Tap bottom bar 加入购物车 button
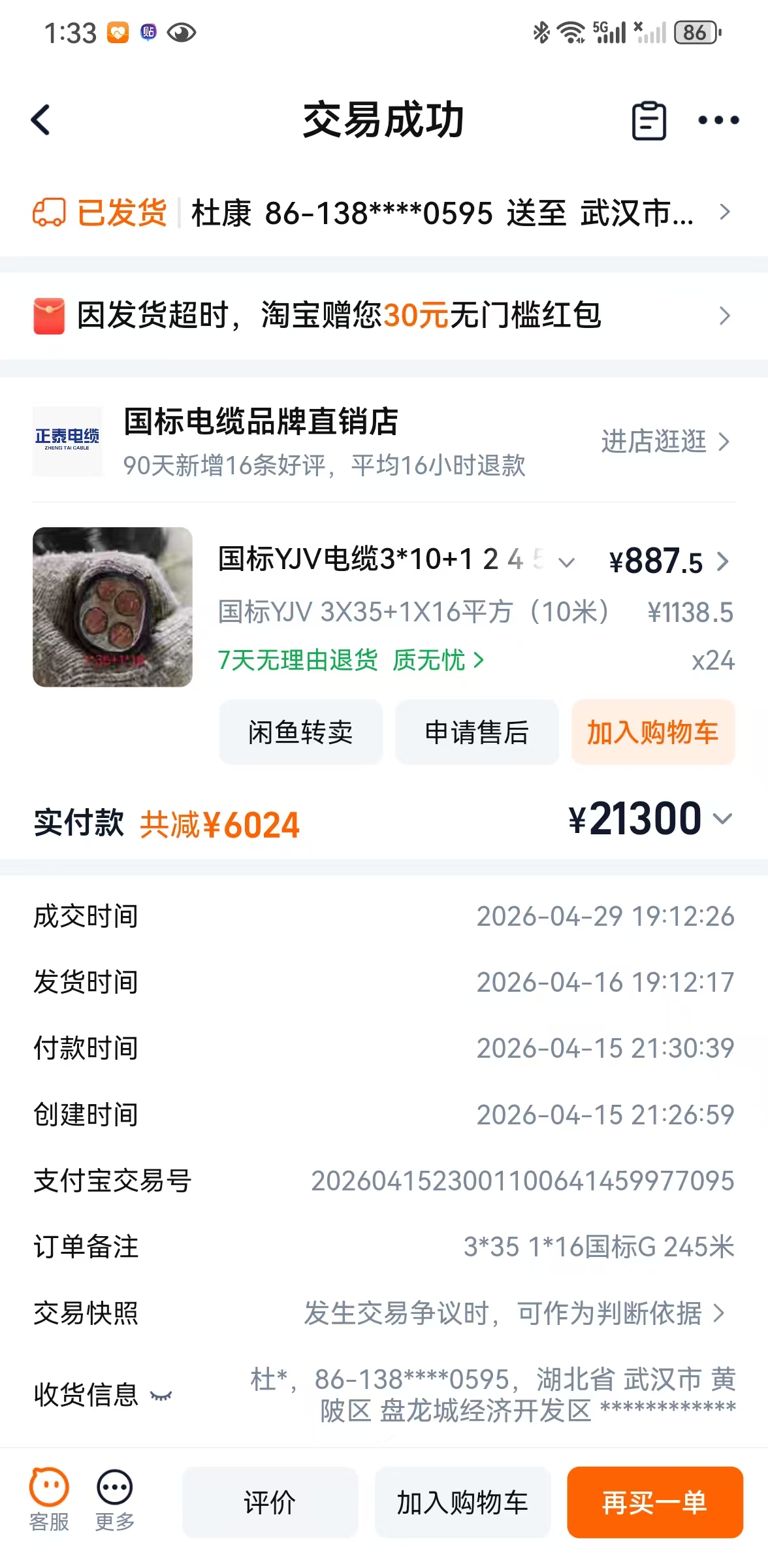The height and width of the screenshot is (1568, 768). 462,1502
